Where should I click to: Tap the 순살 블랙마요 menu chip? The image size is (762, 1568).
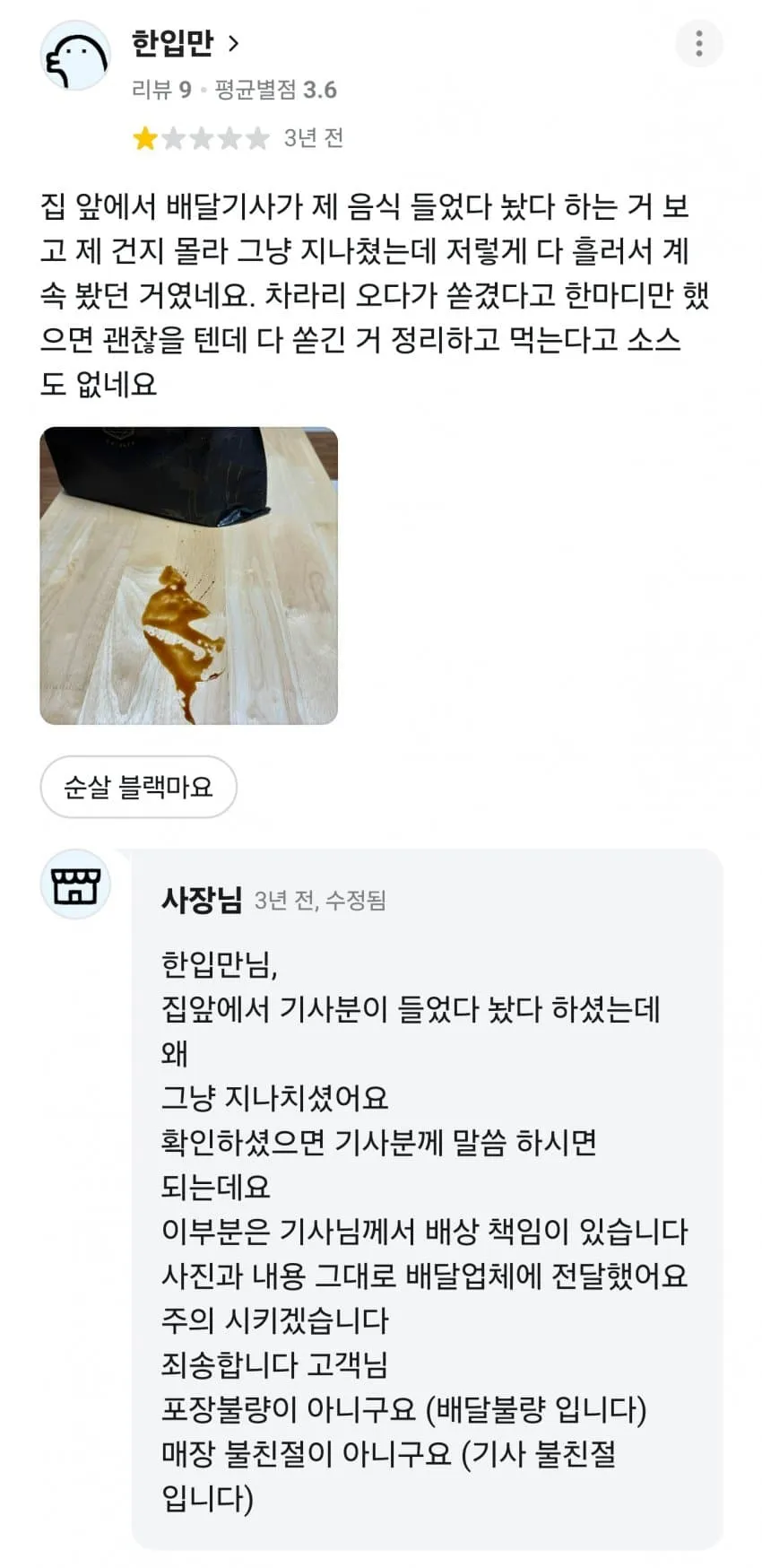pos(138,787)
